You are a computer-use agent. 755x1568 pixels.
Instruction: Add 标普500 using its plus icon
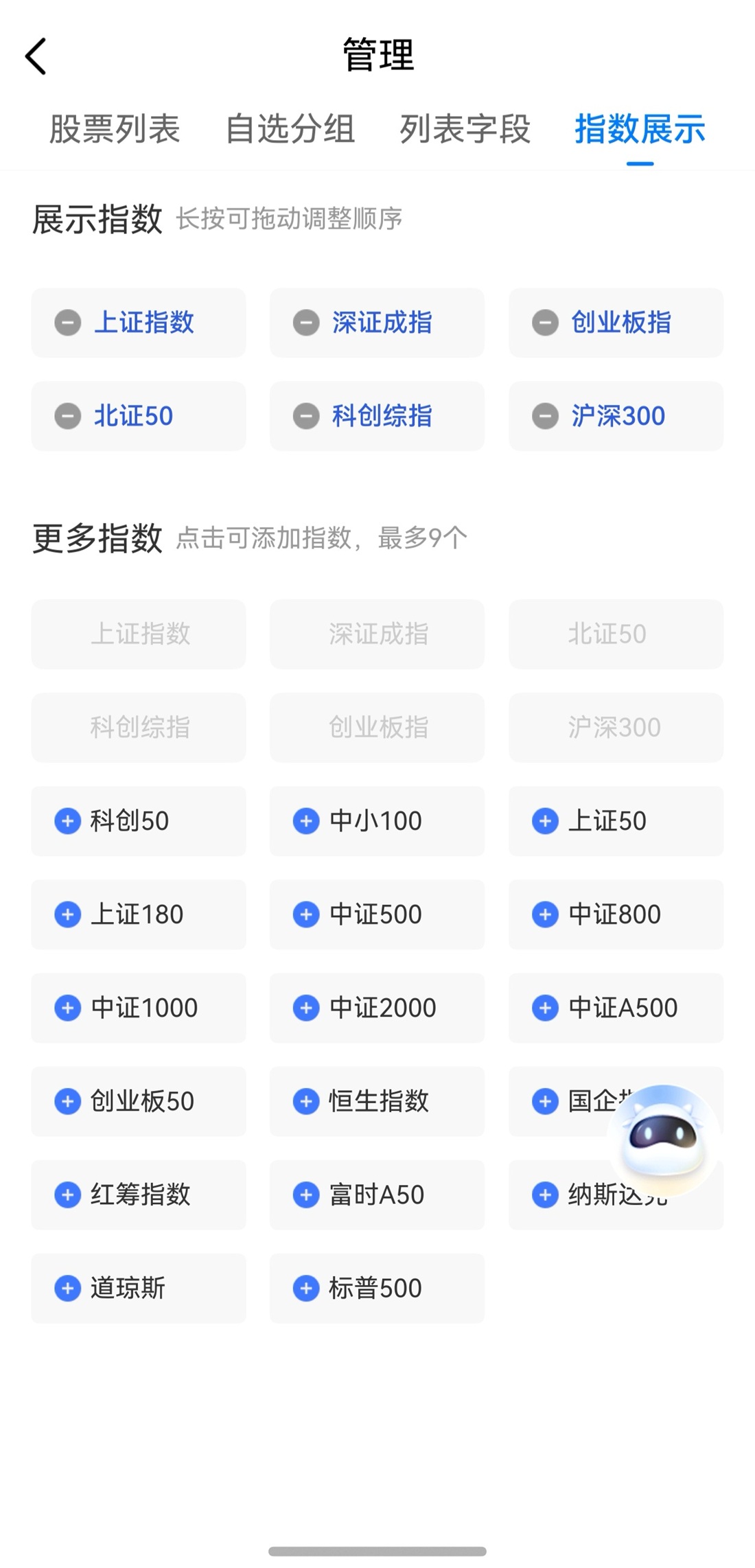click(305, 1289)
